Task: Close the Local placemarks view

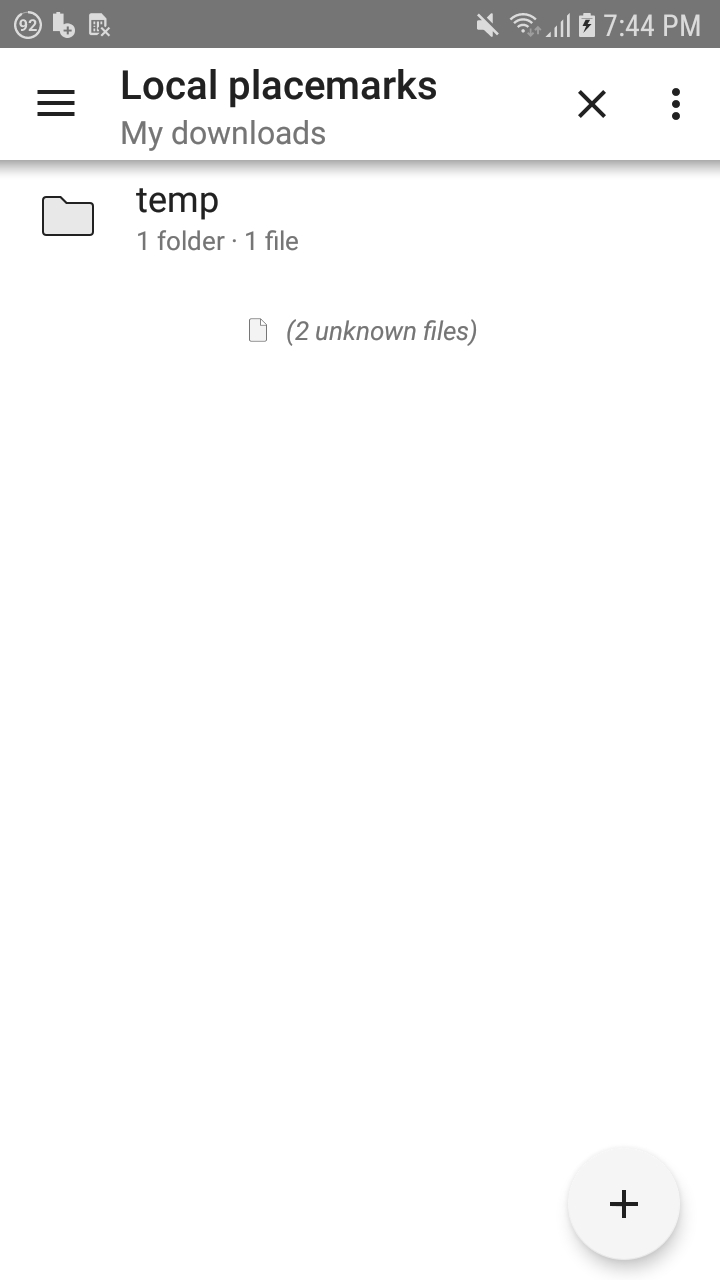Action: [x=592, y=104]
